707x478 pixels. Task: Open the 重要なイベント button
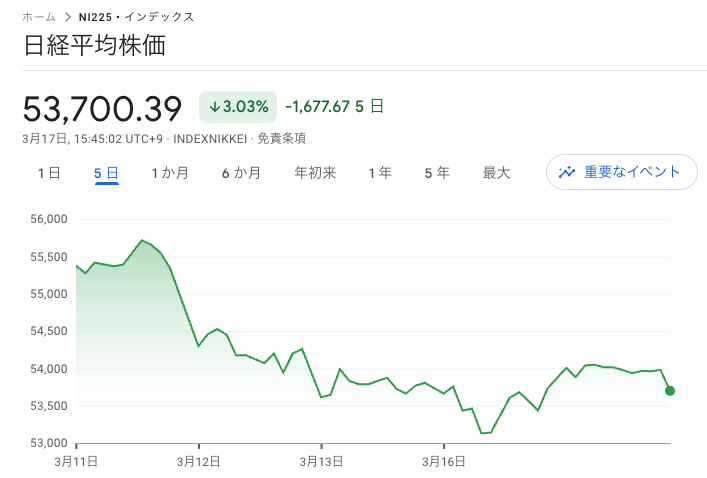620,172
